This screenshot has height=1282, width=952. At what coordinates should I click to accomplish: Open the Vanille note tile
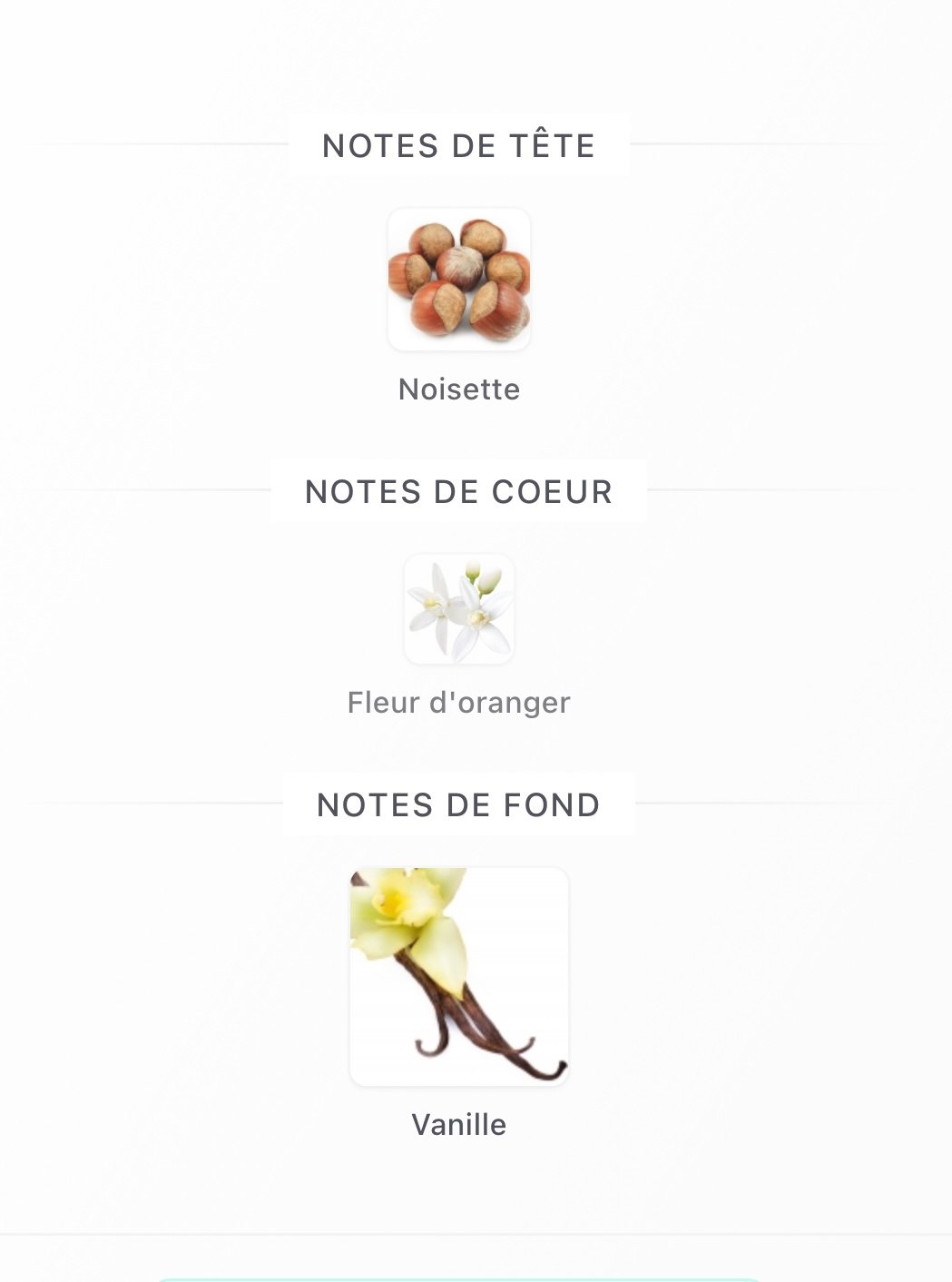[x=459, y=977]
